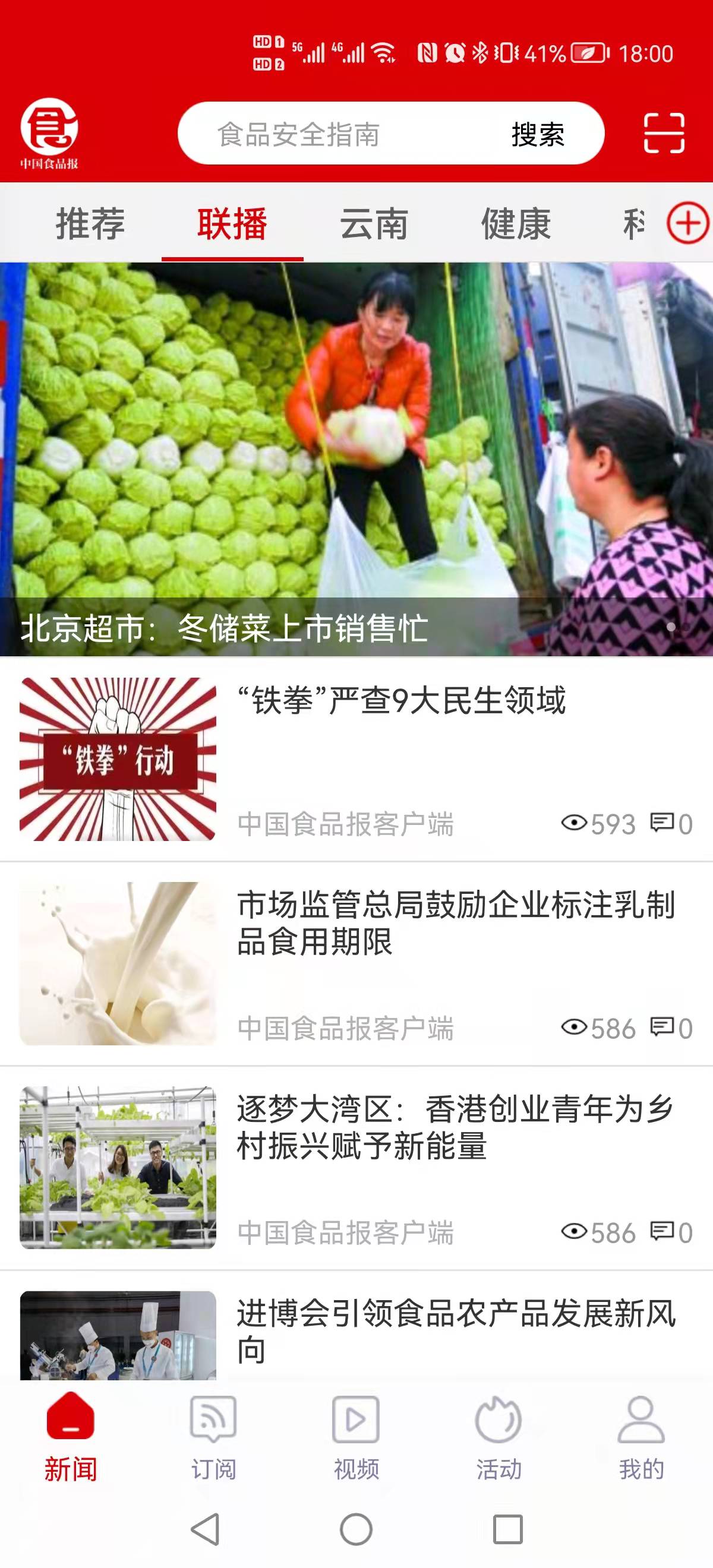Open the 逐梦大湾区 香港创业青年 article
Viewport: 713px width, 1568px height.
456,1127
